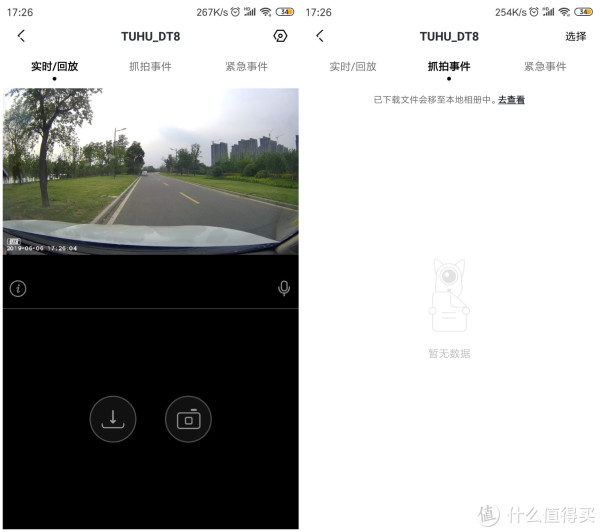Image resolution: width=600 pixels, height=532 pixels.
Task: Tap the live dashcam video preview
Action: [150, 170]
